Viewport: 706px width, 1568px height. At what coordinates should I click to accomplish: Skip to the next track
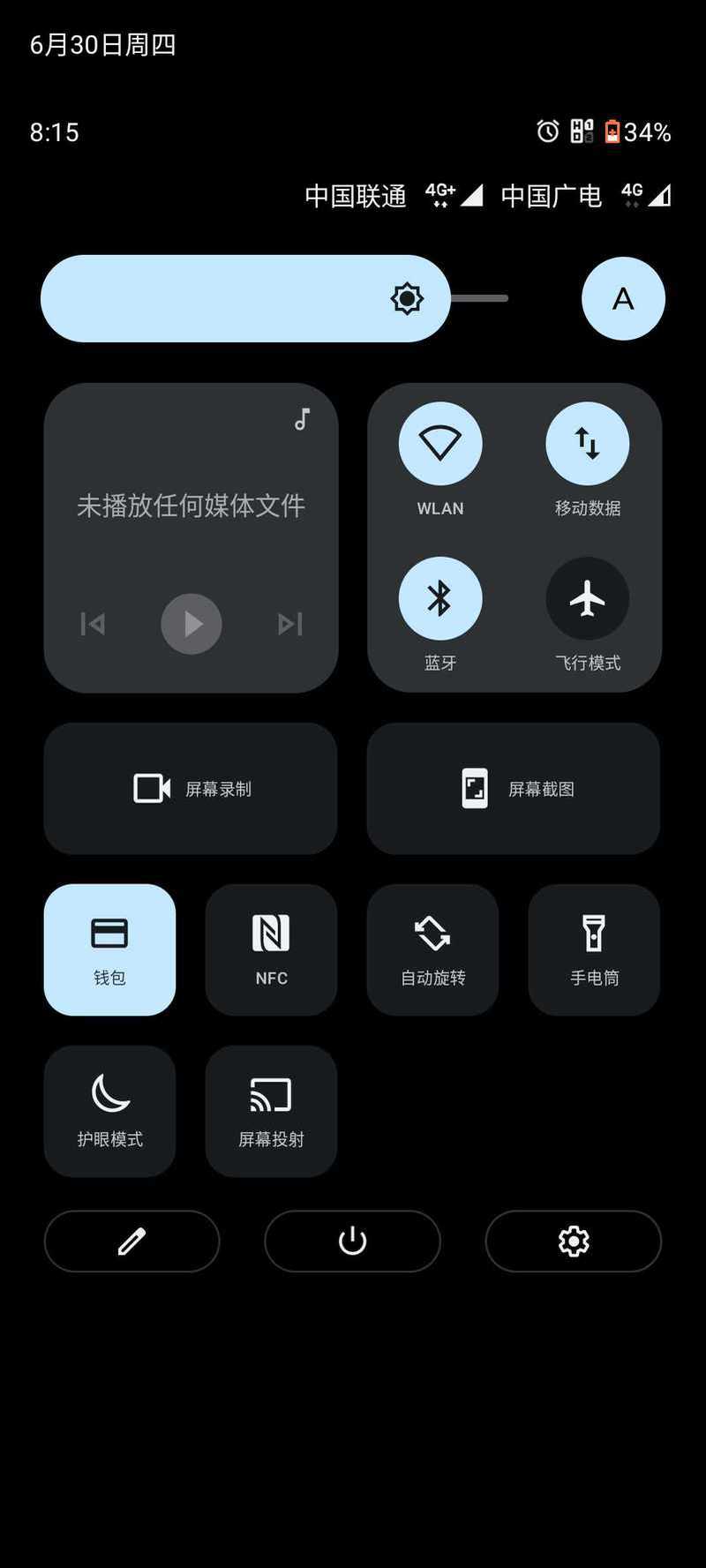pos(290,624)
